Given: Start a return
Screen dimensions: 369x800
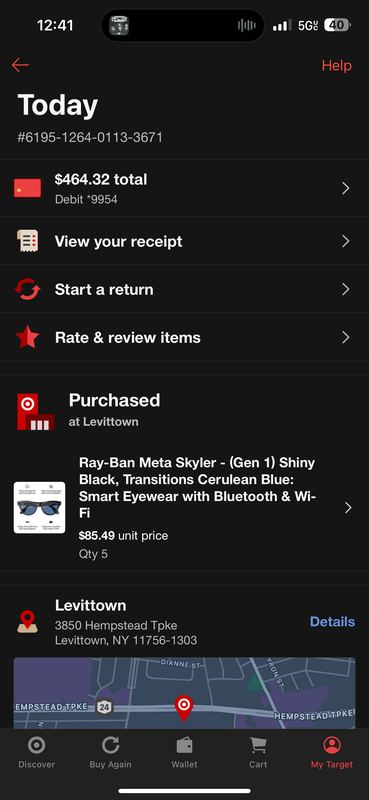Looking at the screenshot, I should pyautogui.click(x=184, y=289).
